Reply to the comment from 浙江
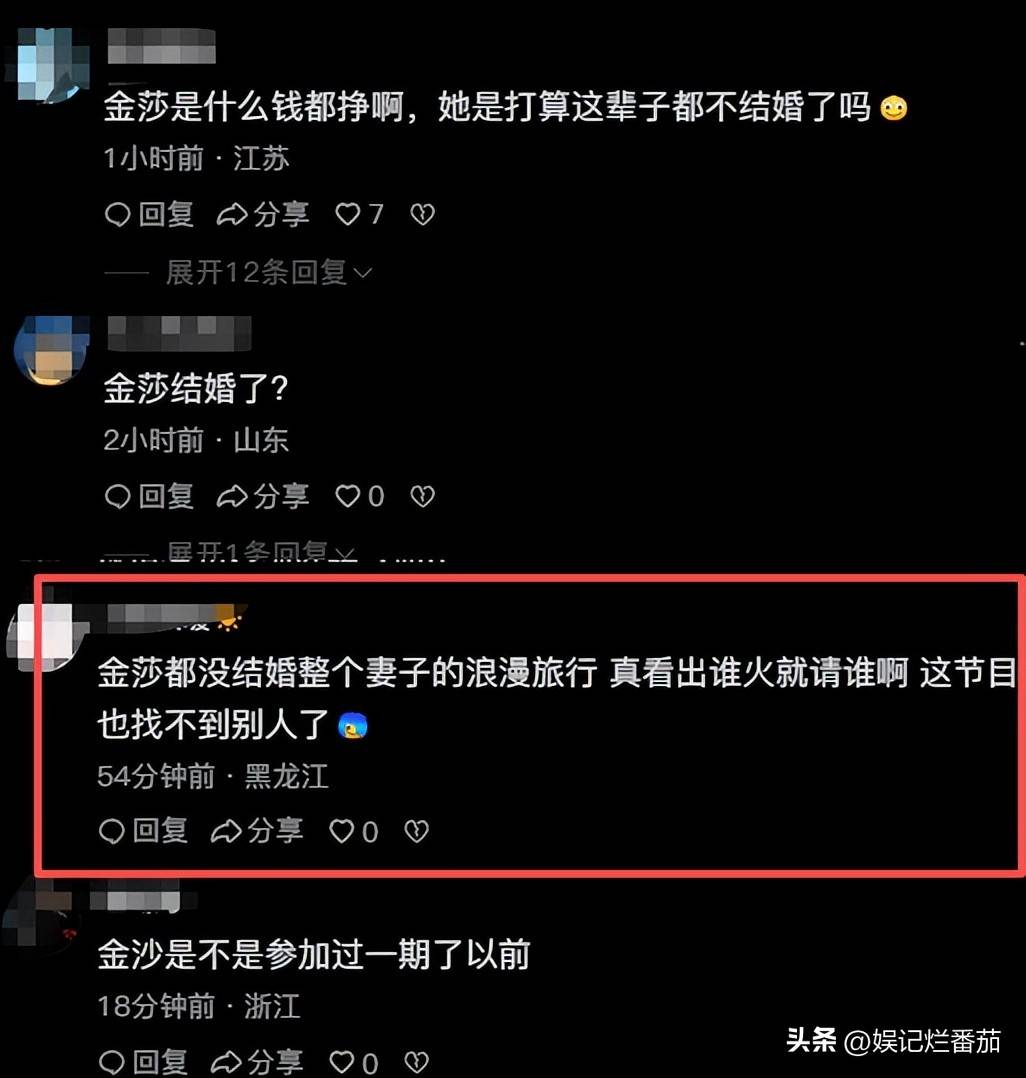The width and height of the screenshot is (1026, 1078). pos(143,1061)
